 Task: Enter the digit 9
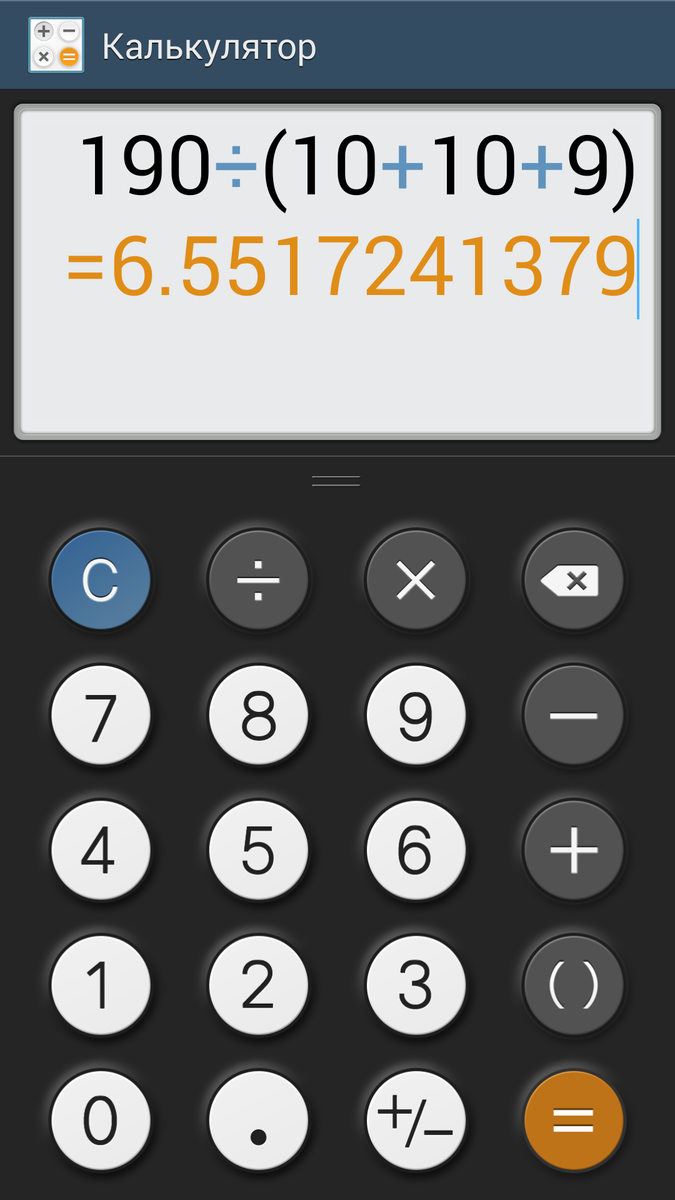416,716
